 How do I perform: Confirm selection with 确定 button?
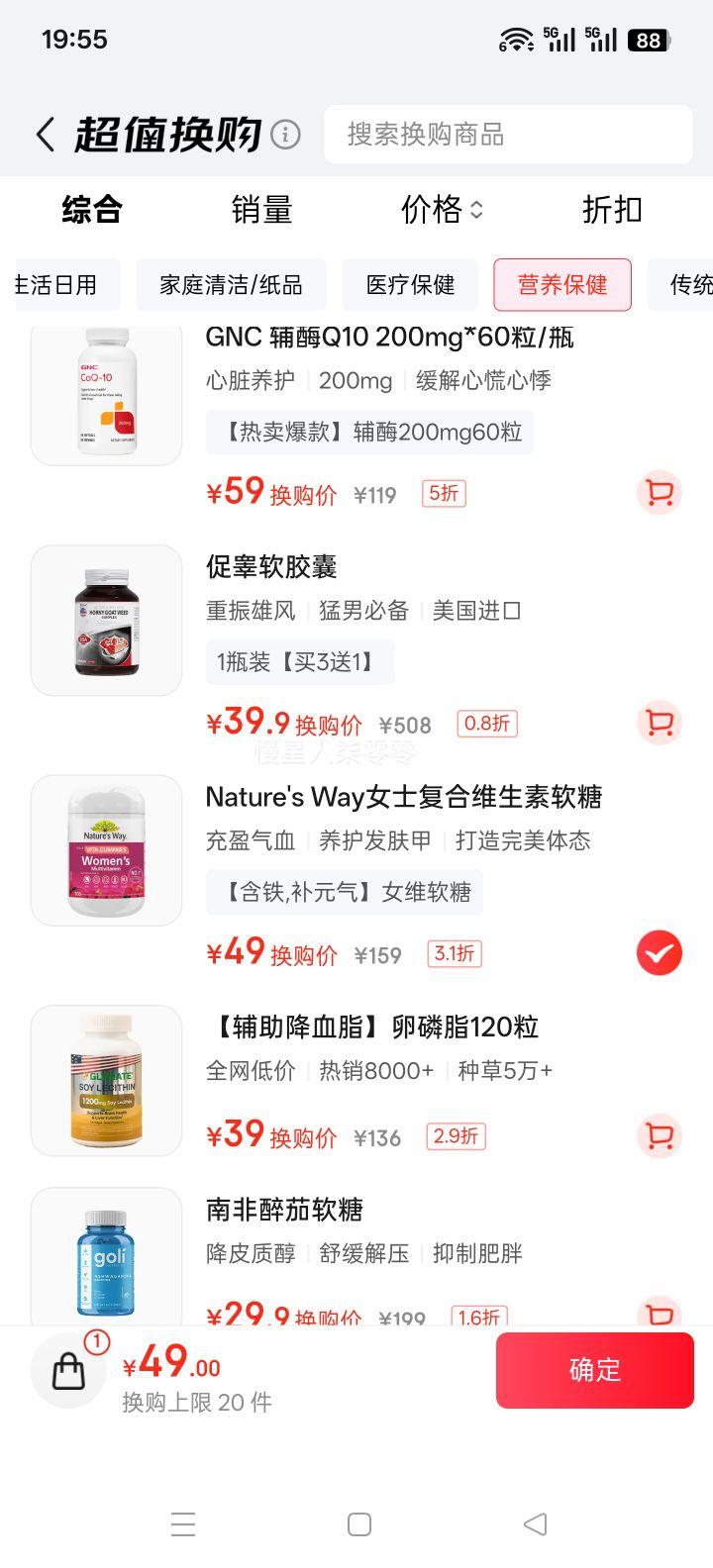pyautogui.click(x=594, y=1370)
